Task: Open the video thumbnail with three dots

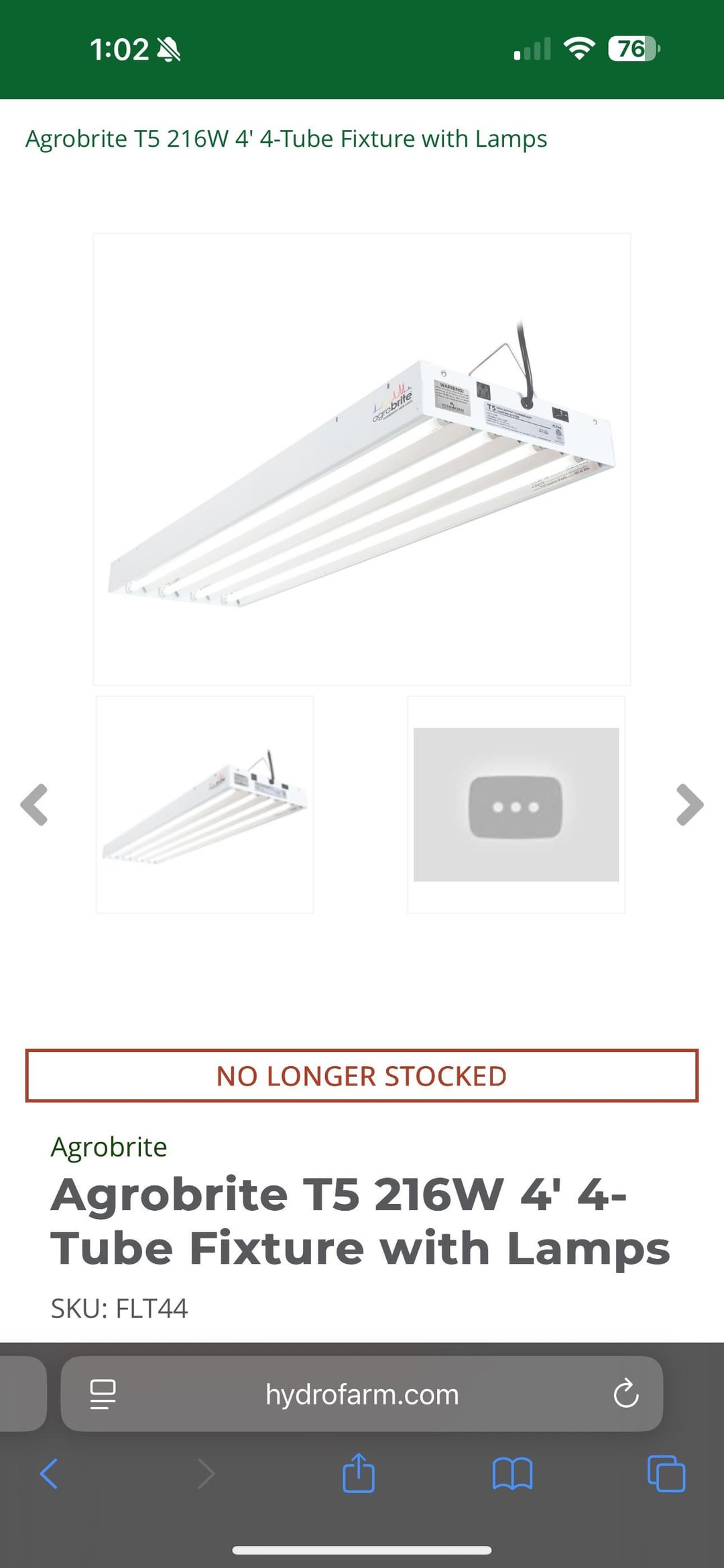Action: pos(516,805)
